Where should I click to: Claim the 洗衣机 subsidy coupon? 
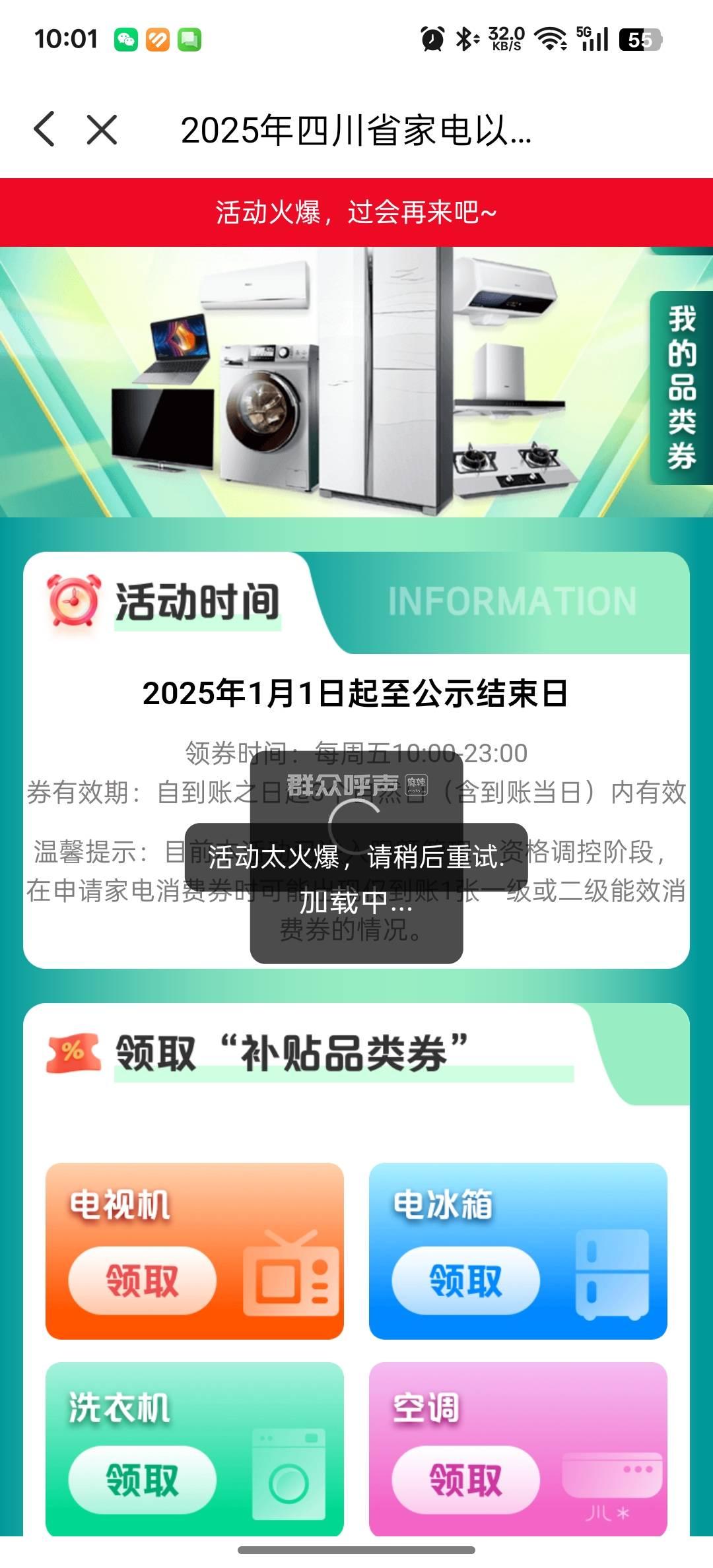coord(142,1480)
